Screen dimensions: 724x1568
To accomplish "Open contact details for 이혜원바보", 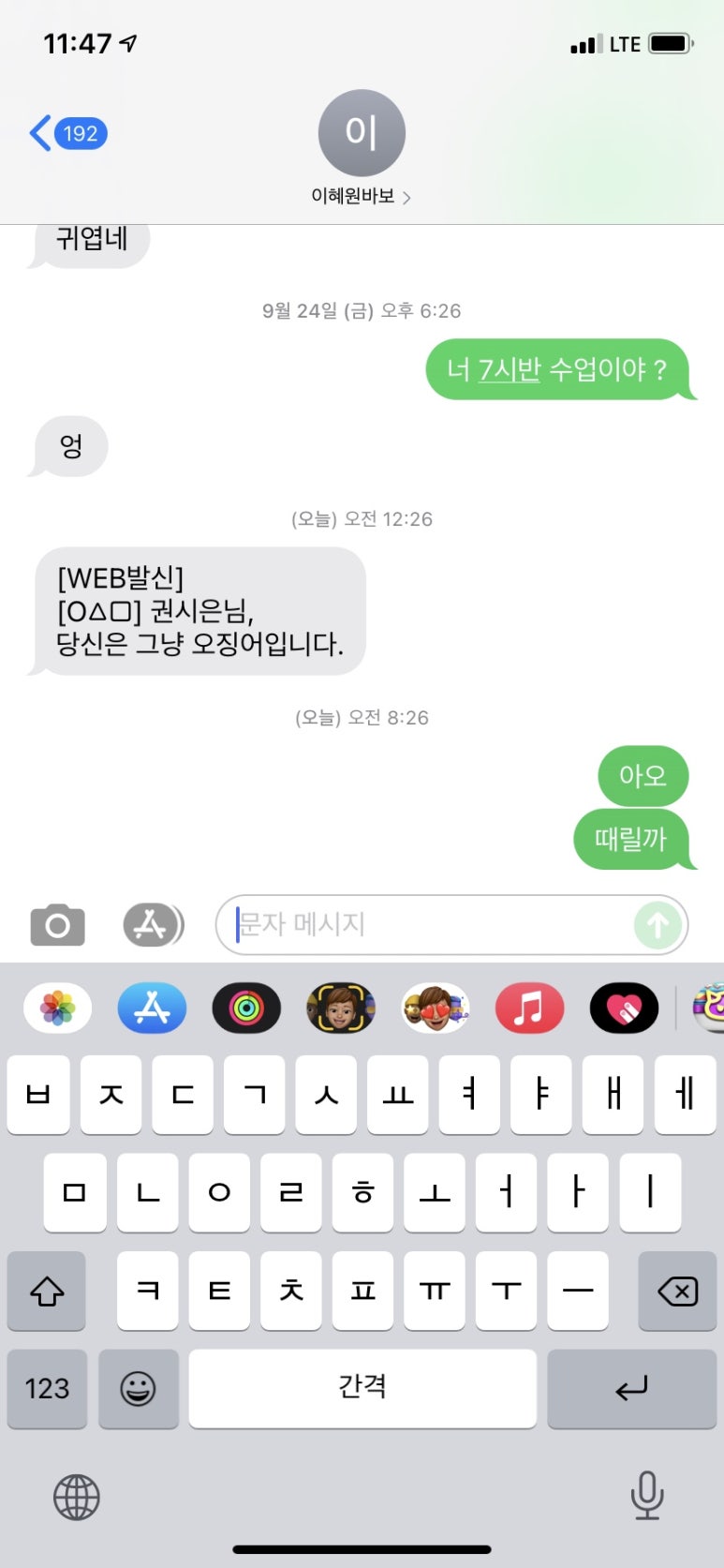I will tap(362, 196).
